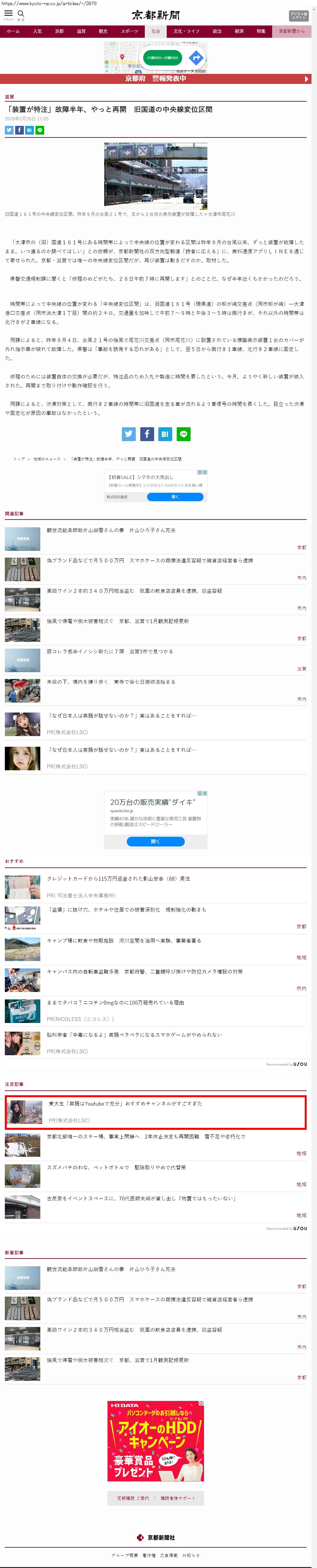Open article 観世流能楽師故片山幽雪さんの妻 in 関連記事
Image resolution: width=317 pixels, height=1568 pixels.
[111, 530]
